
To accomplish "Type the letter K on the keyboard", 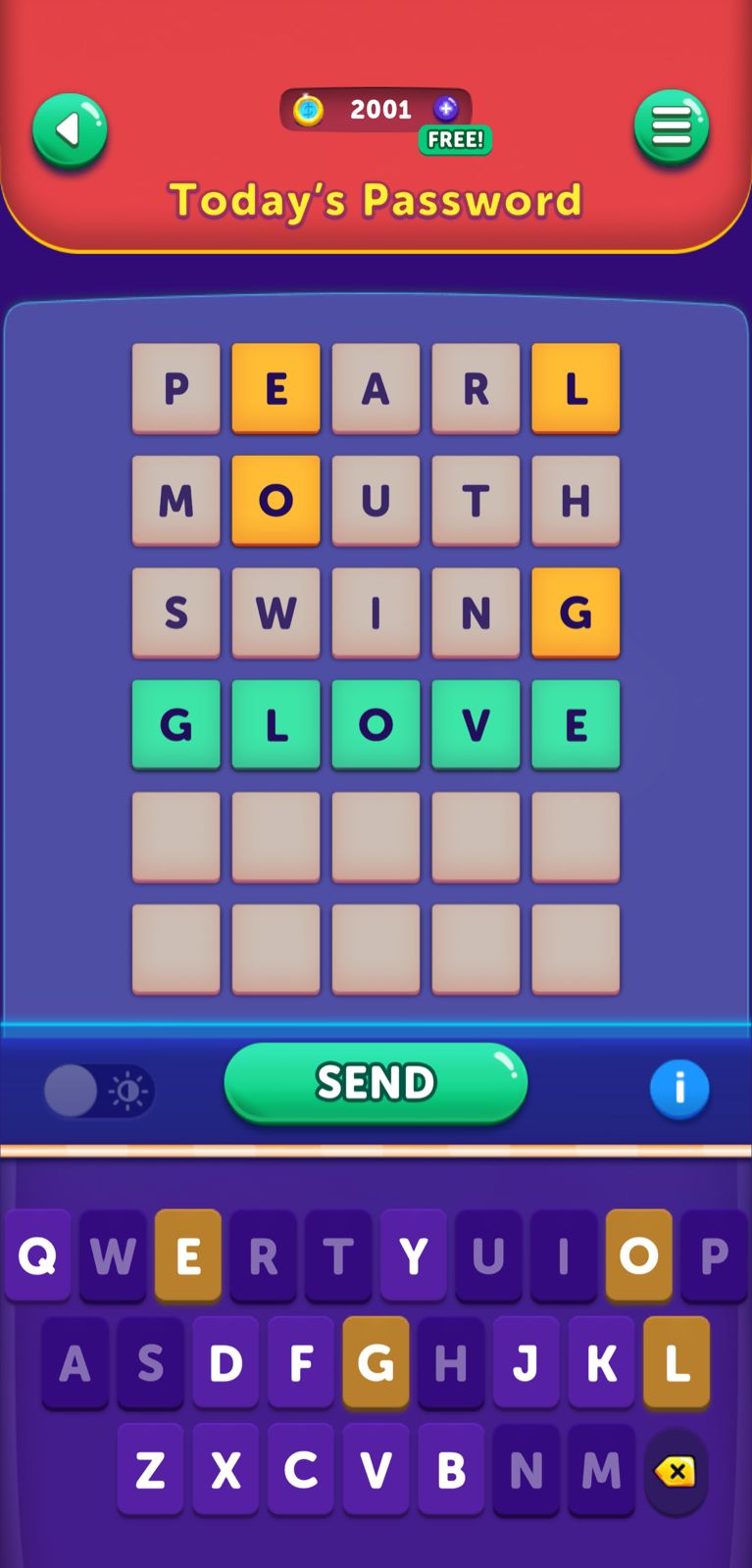I will [x=601, y=1362].
